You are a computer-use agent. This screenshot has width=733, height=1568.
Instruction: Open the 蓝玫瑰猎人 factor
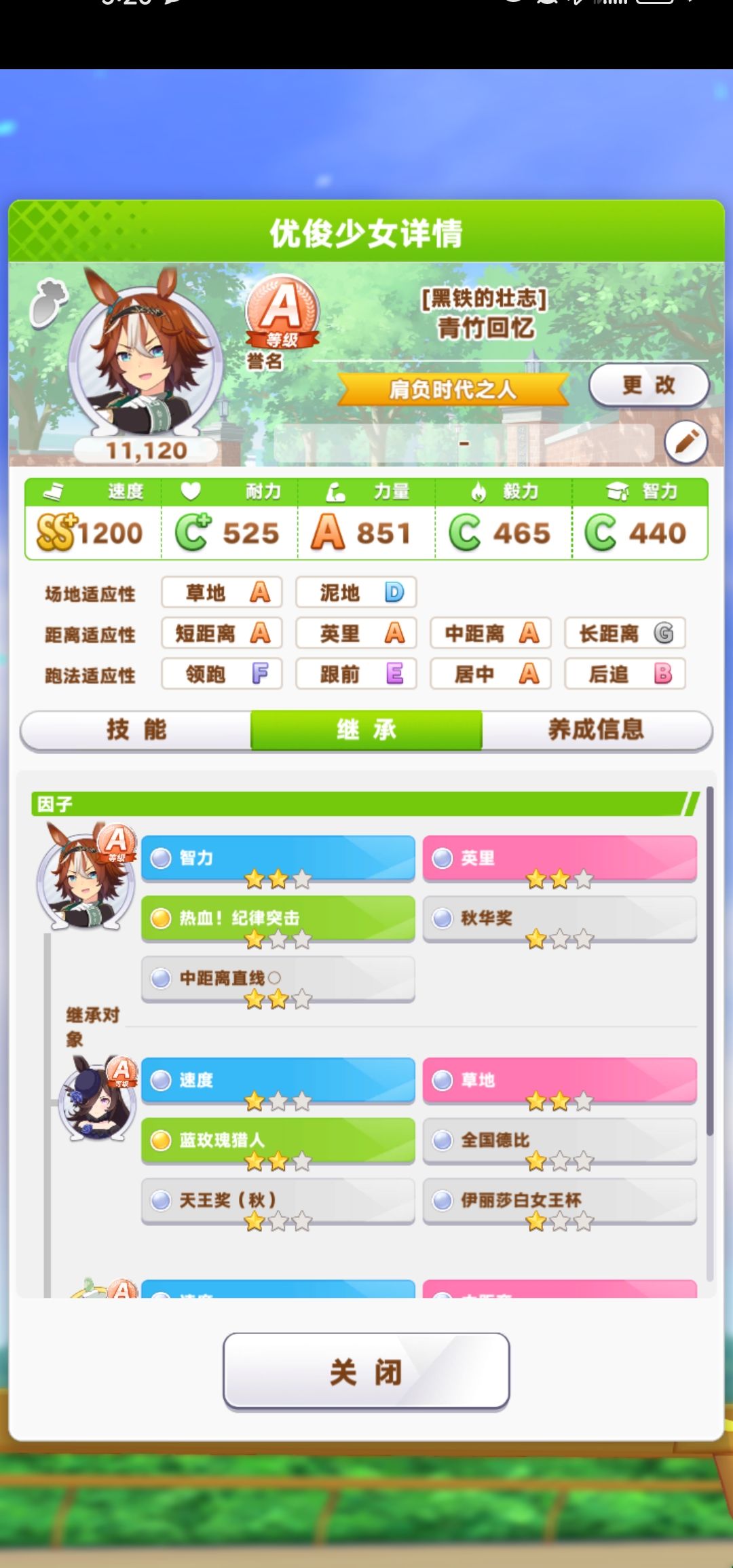[x=278, y=1140]
